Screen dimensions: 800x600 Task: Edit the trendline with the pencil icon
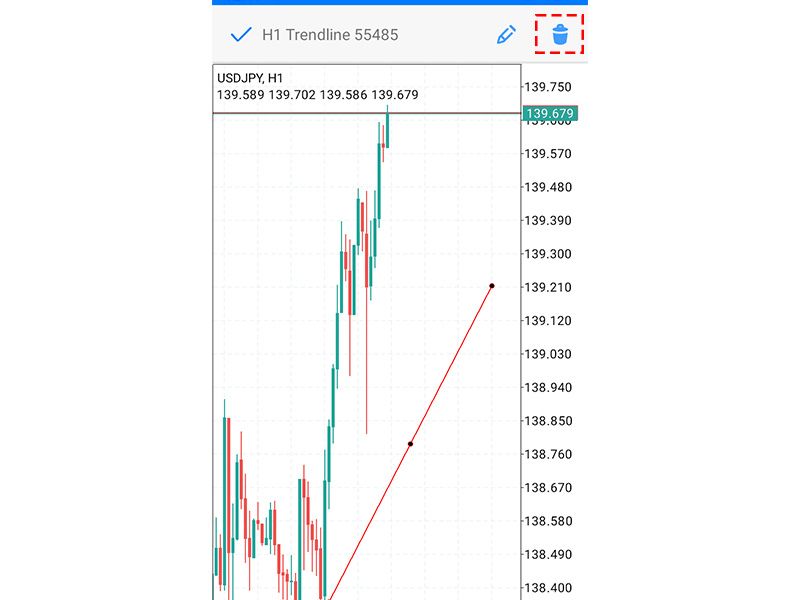(x=506, y=35)
